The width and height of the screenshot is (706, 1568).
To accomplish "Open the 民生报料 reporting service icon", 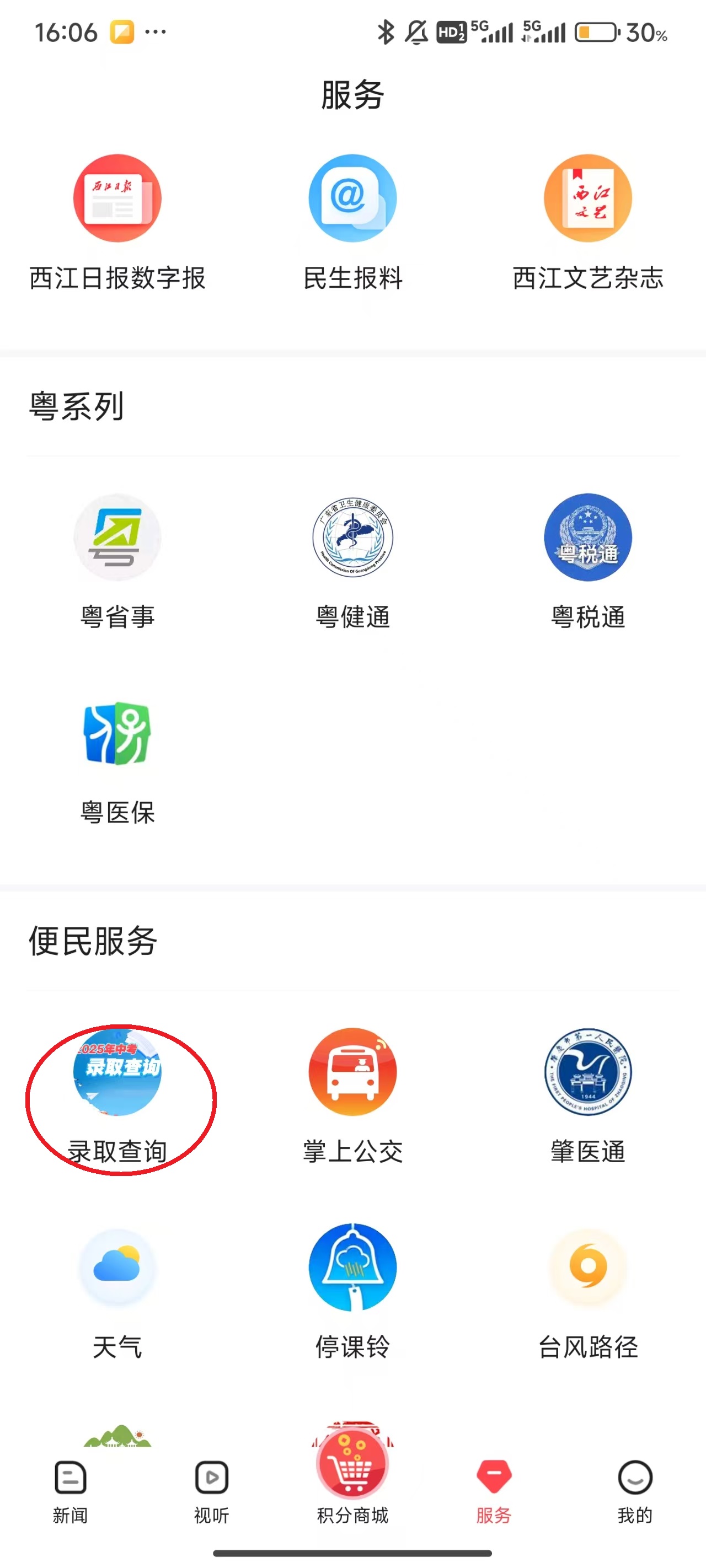I will click(352, 199).
